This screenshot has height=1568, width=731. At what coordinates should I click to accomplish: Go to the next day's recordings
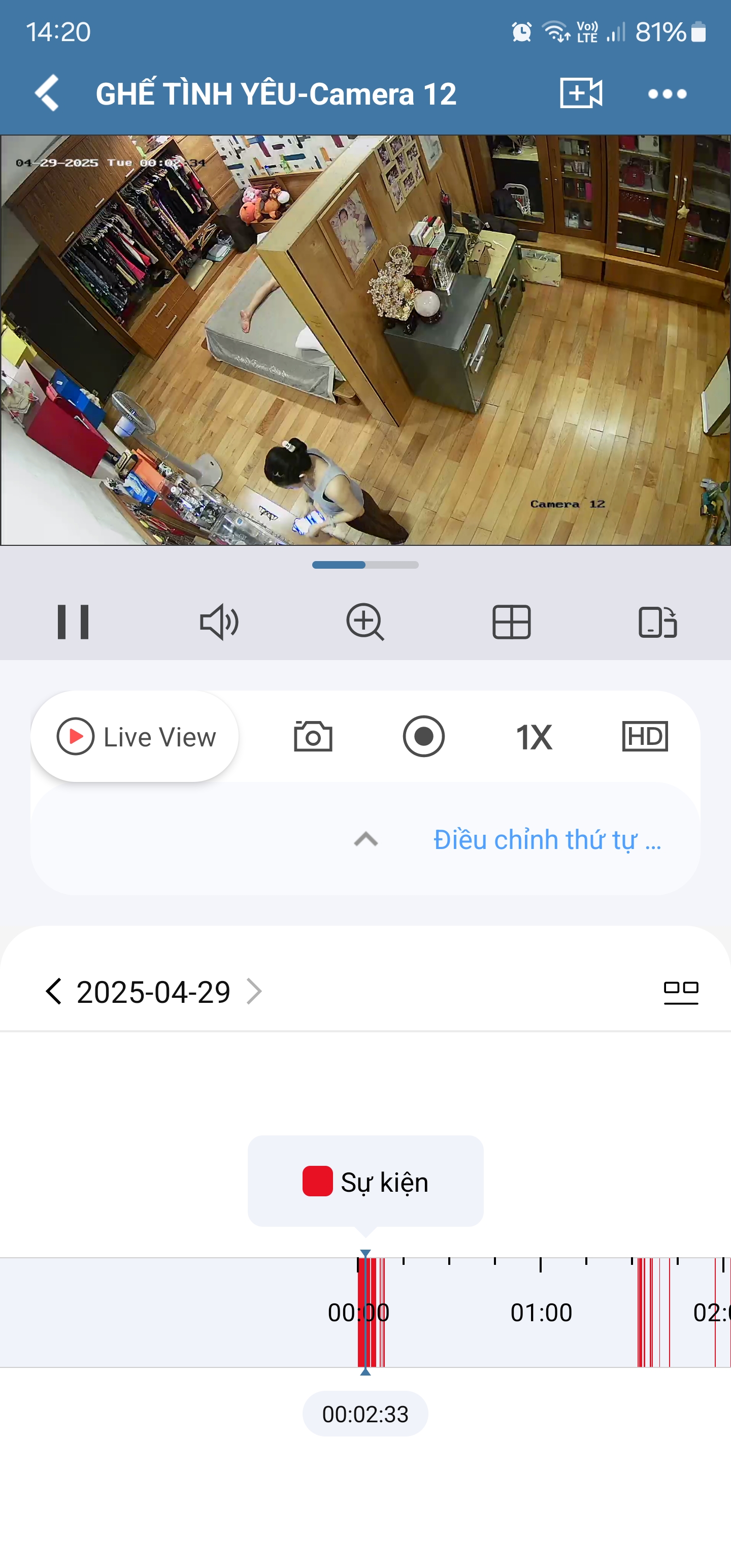coord(254,992)
